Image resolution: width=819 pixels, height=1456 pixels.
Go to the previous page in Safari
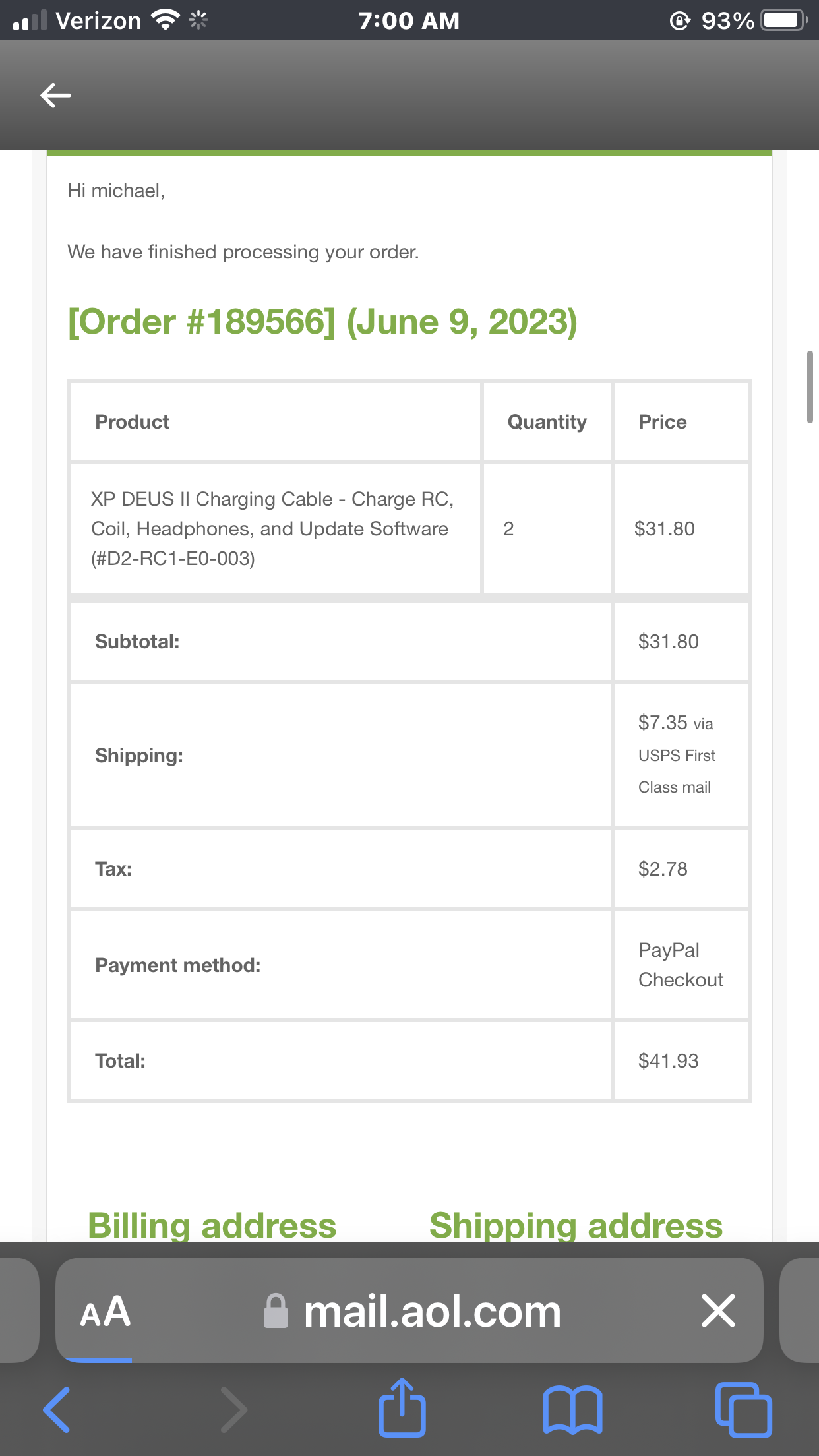click(57, 1410)
